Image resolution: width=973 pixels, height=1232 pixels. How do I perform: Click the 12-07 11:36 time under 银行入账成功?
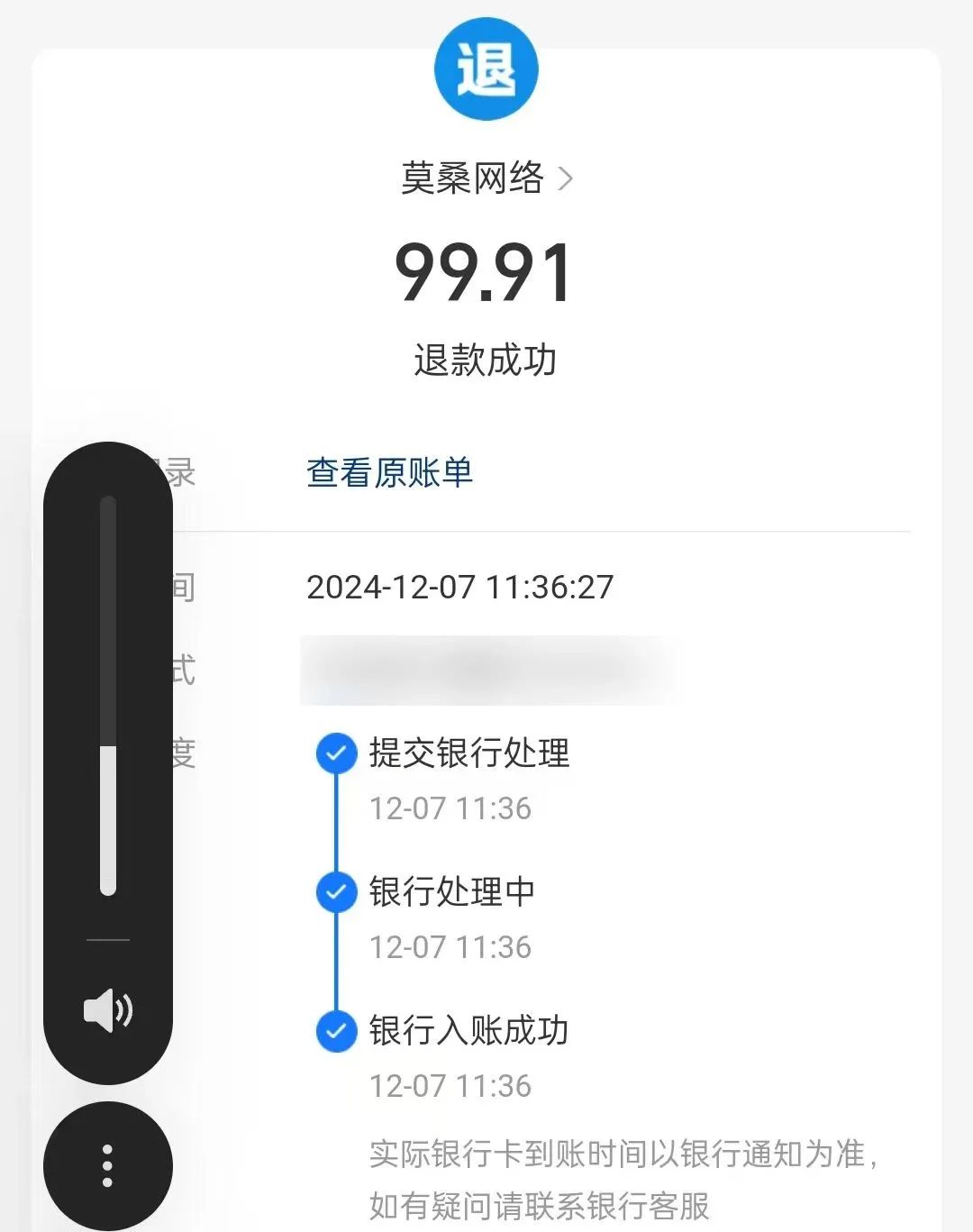pos(449,1085)
